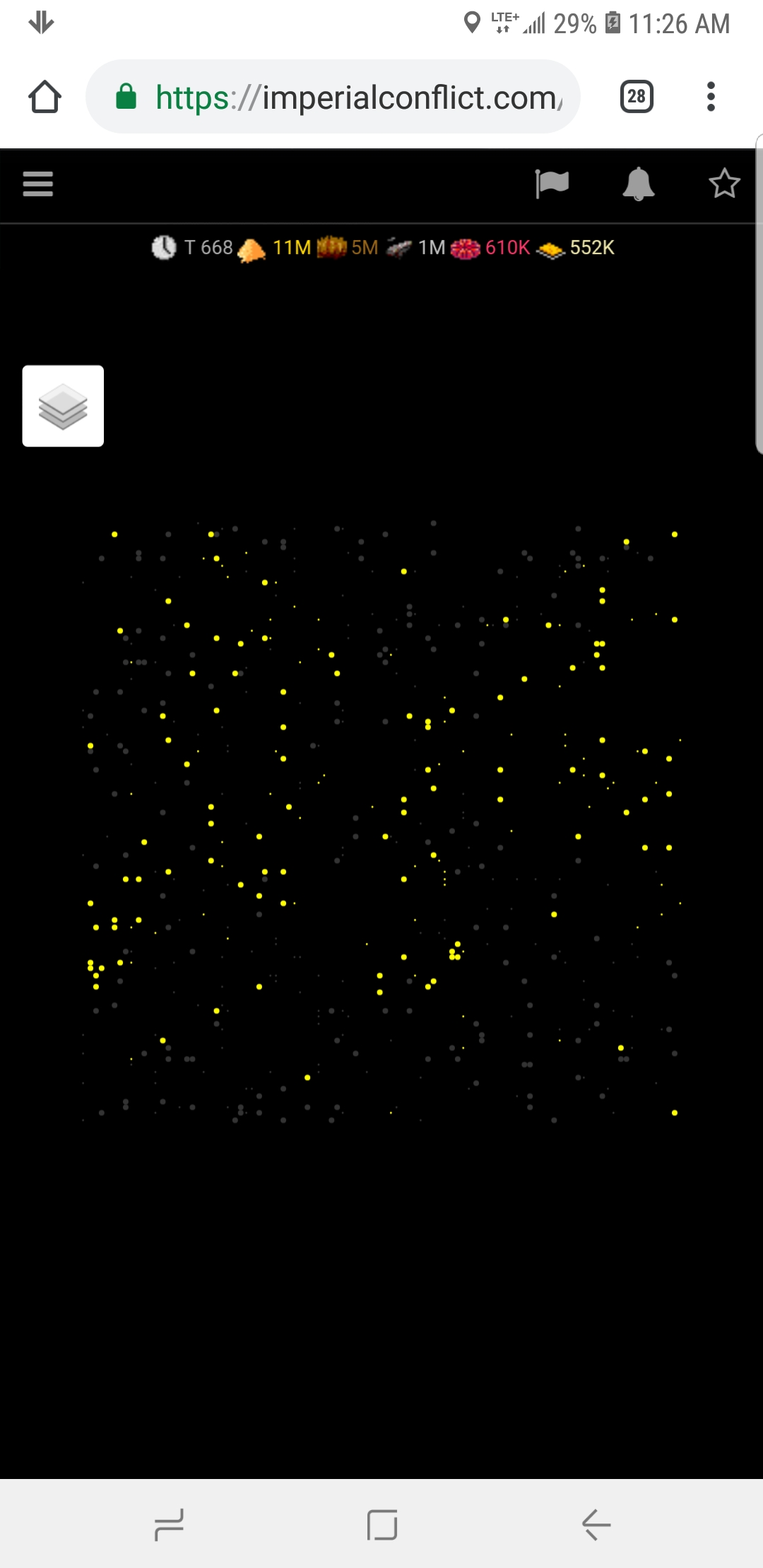
Task: Tap the star favorites icon
Action: coord(724,184)
